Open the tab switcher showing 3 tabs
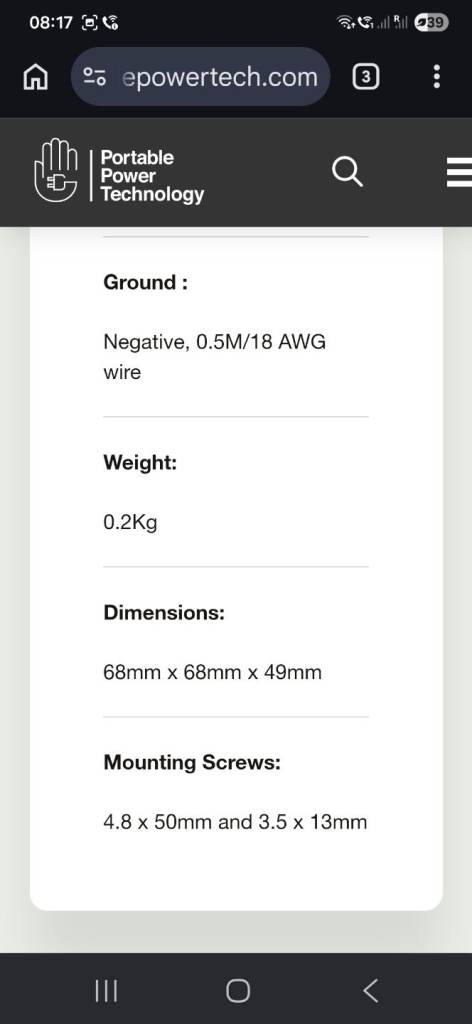 click(366, 77)
